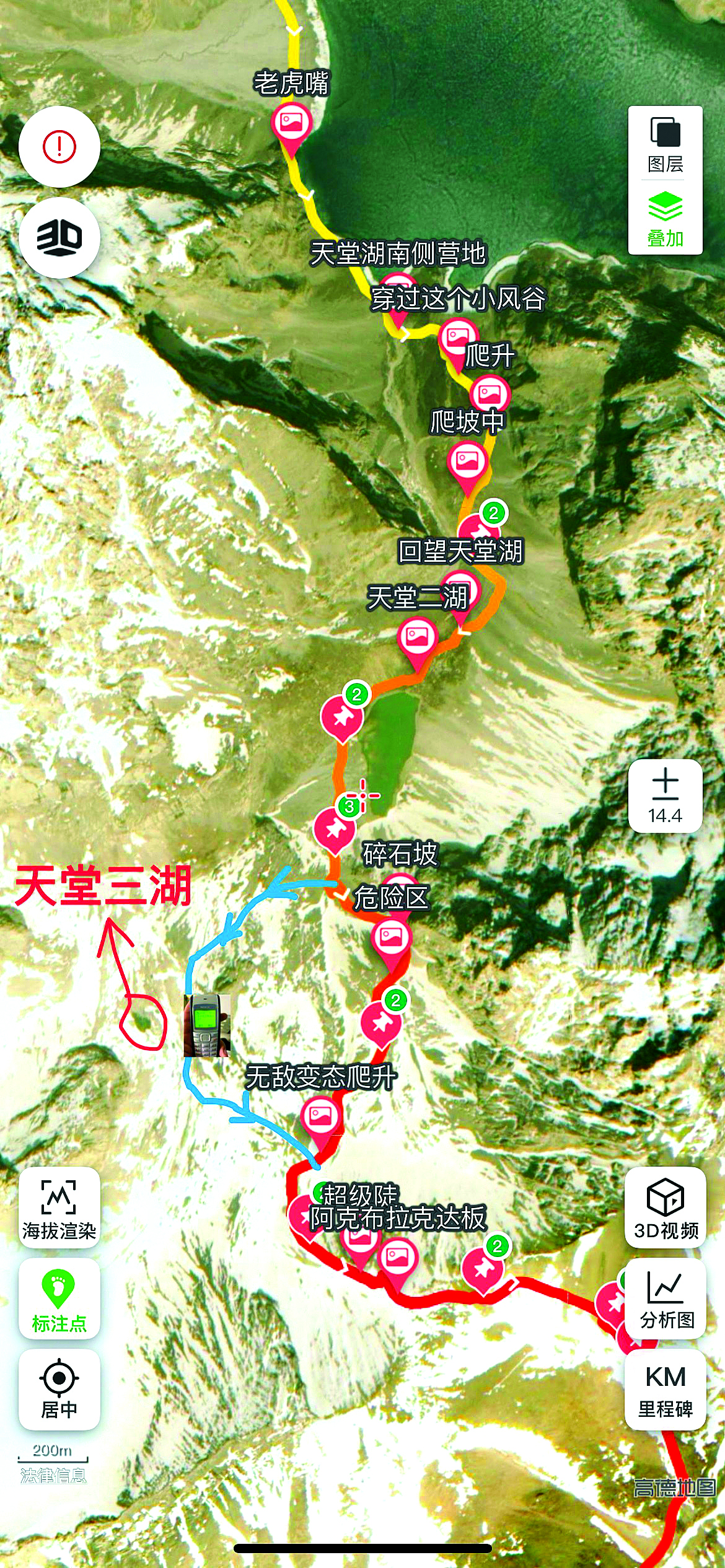Screen dimensions: 725x1568
Task: Tap the 14.4 zoom level button
Action: (x=665, y=795)
